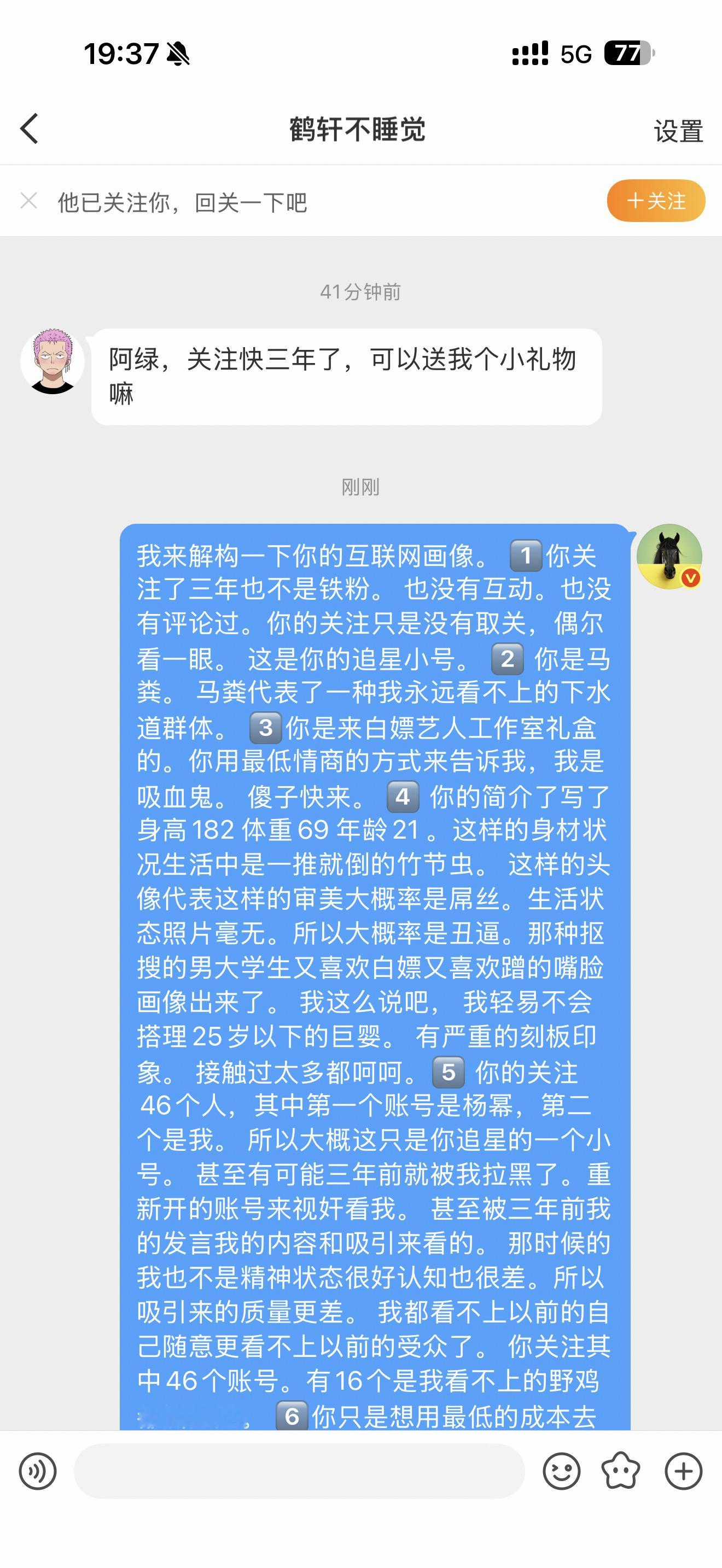Tap the horse profile avatar thumbnail

(x=669, y=555)
